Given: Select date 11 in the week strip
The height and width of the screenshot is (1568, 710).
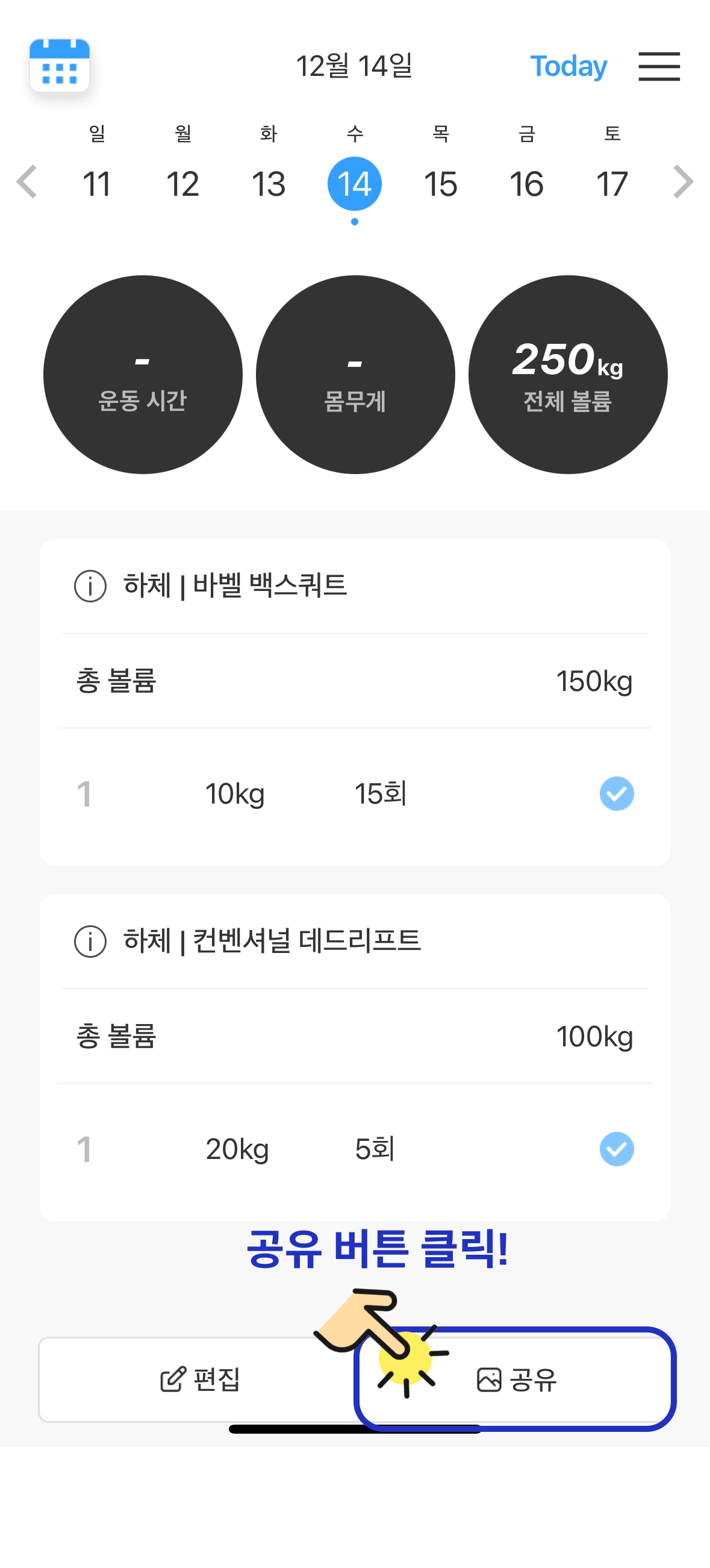Looking at the screenshot, I should (97, 184).
